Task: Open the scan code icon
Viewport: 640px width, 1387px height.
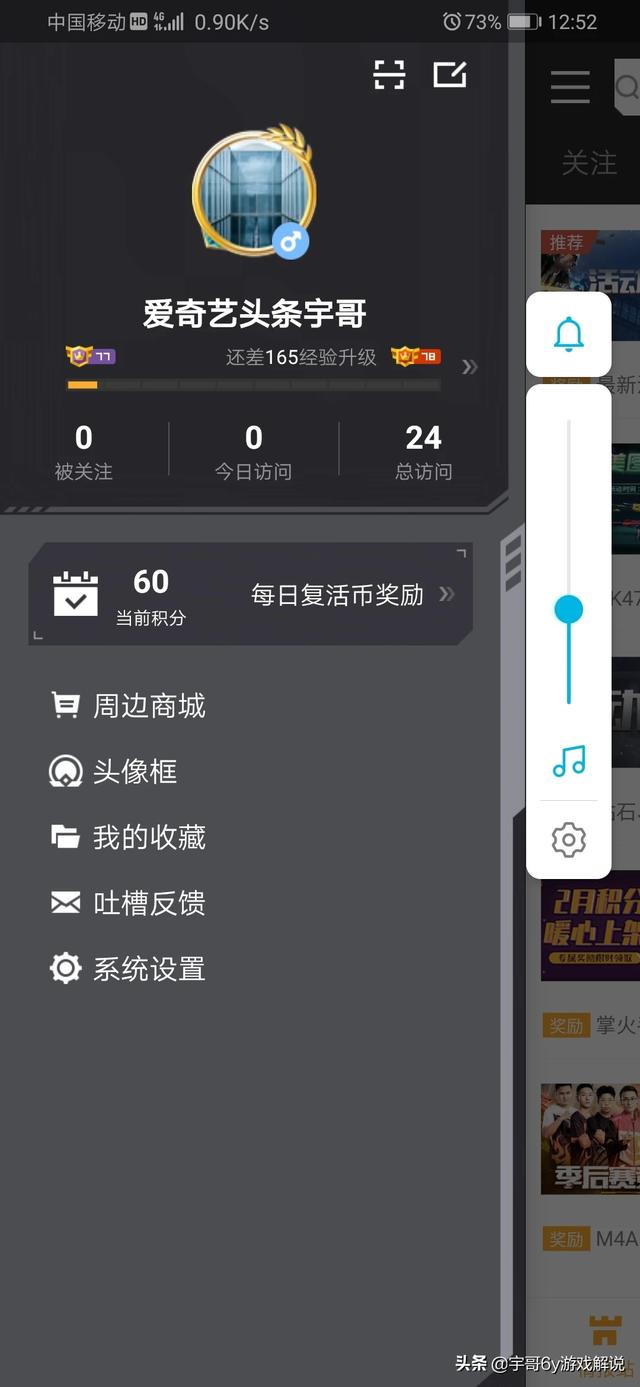Action: (389, 75)
